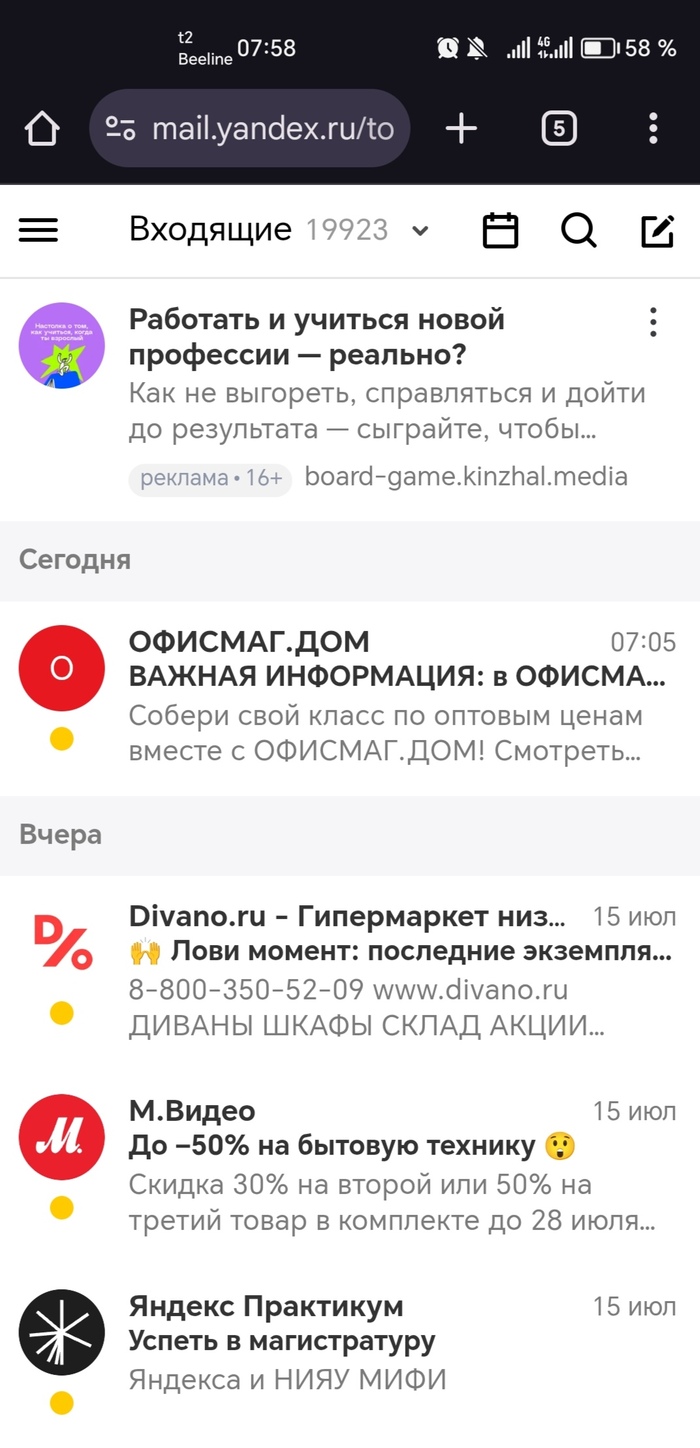Select М.Видео email via its avatar

tap(62, 1137)
